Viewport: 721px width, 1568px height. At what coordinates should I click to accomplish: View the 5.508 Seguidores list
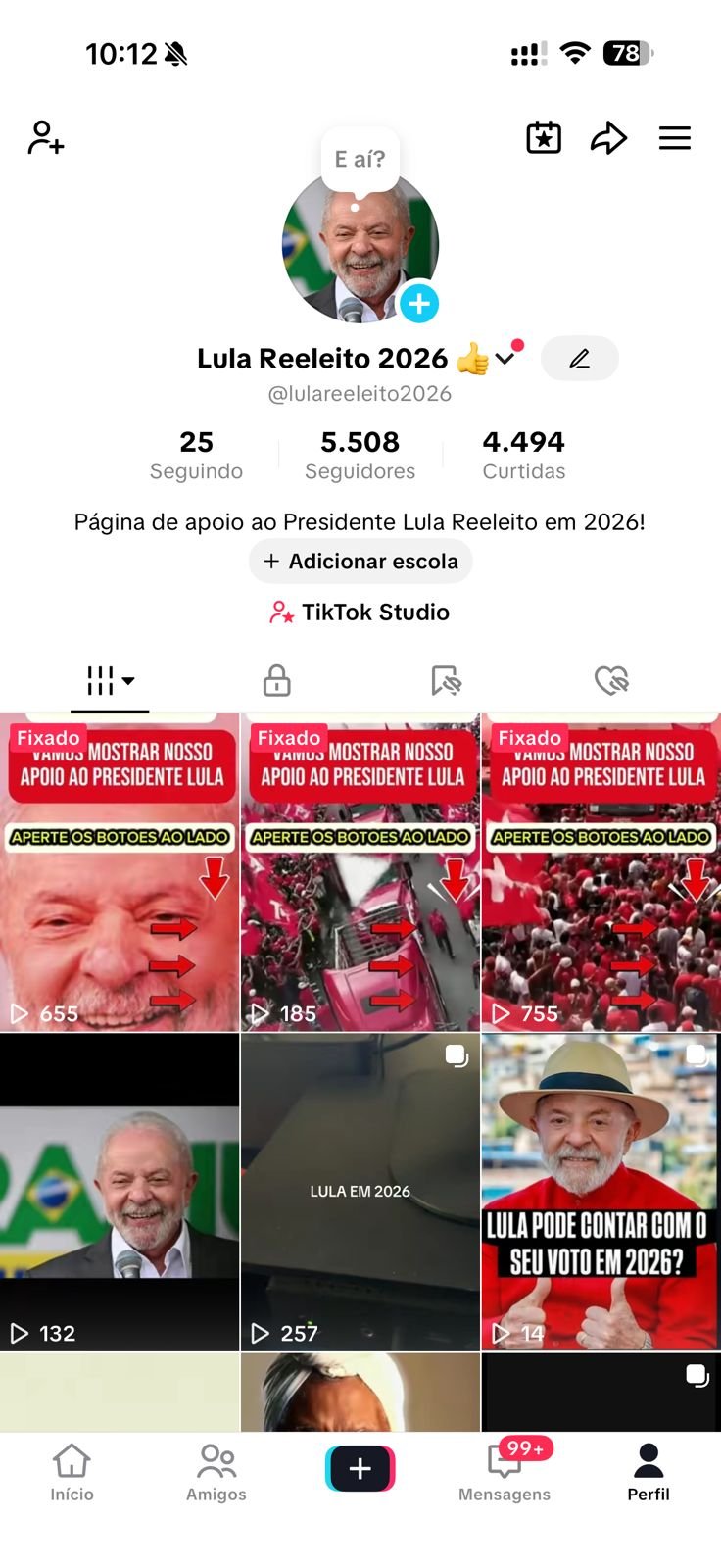[360, 455]
